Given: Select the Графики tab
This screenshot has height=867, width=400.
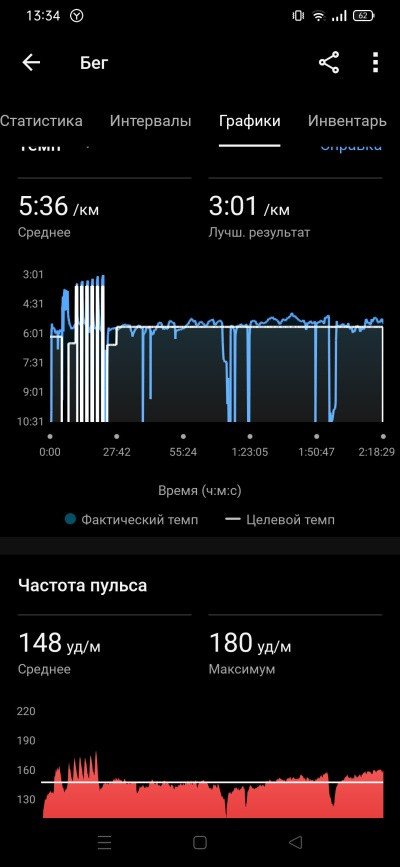Looking at the screenshot, I should (250, 121).
